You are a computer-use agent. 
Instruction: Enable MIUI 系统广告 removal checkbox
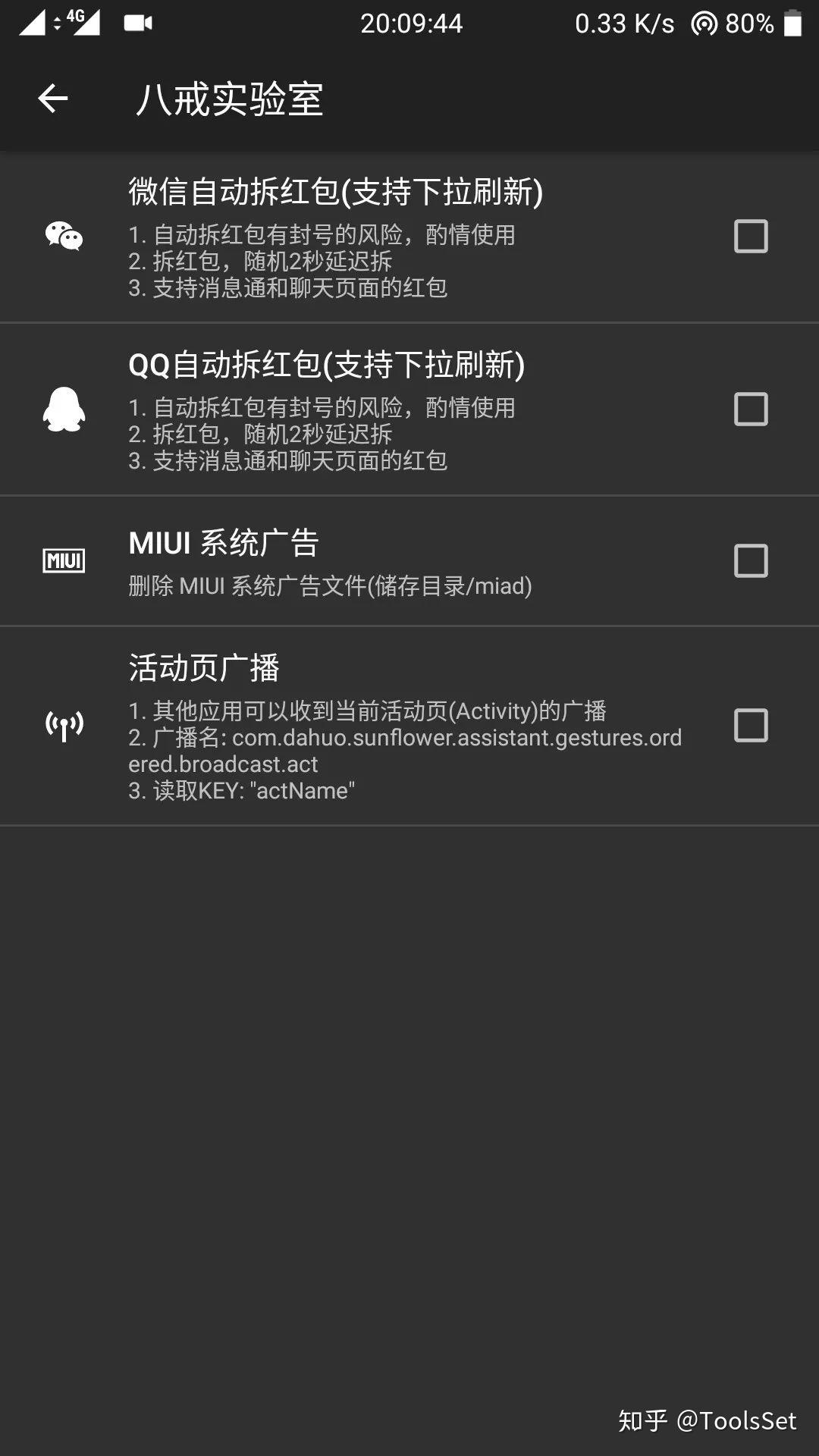tap(750, 560)
